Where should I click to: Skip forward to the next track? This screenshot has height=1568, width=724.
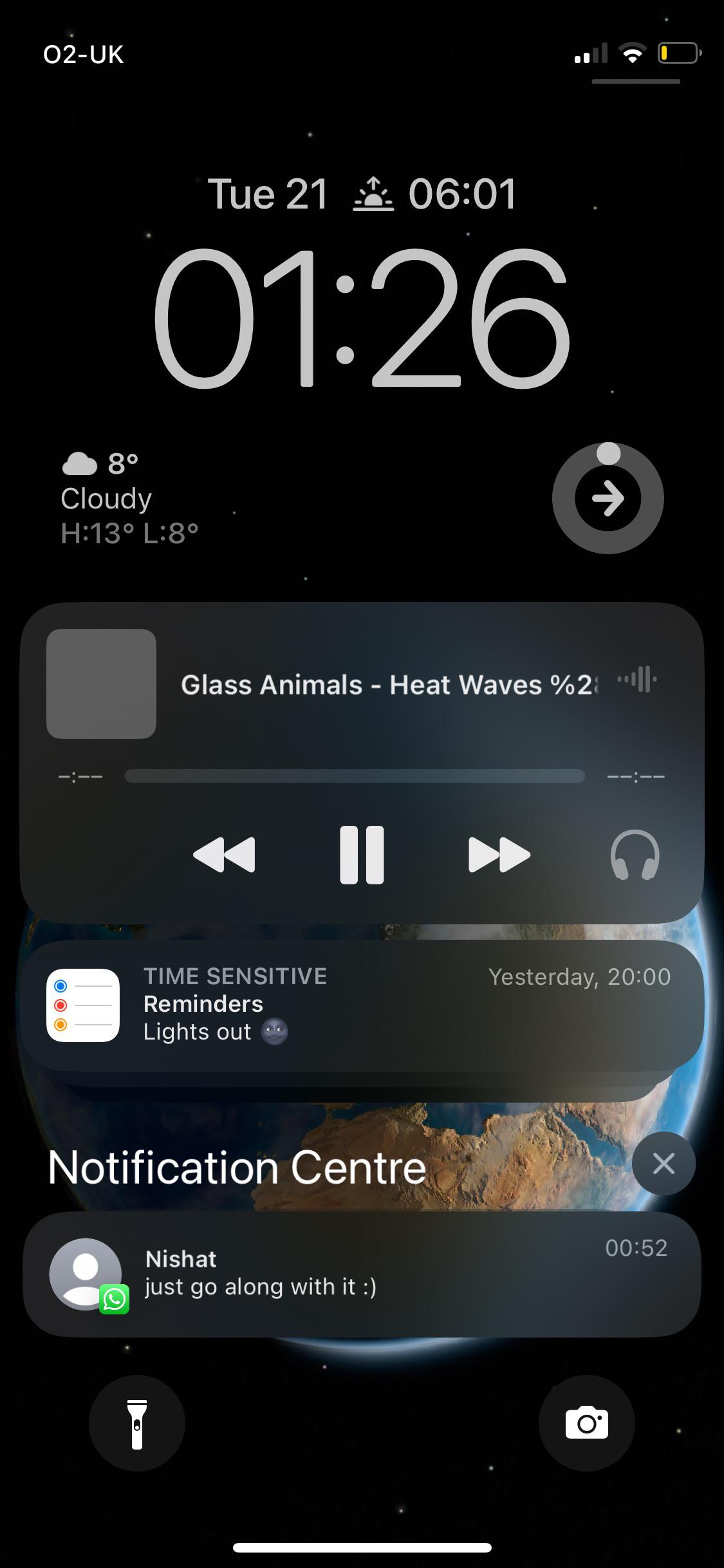(499, 855)
